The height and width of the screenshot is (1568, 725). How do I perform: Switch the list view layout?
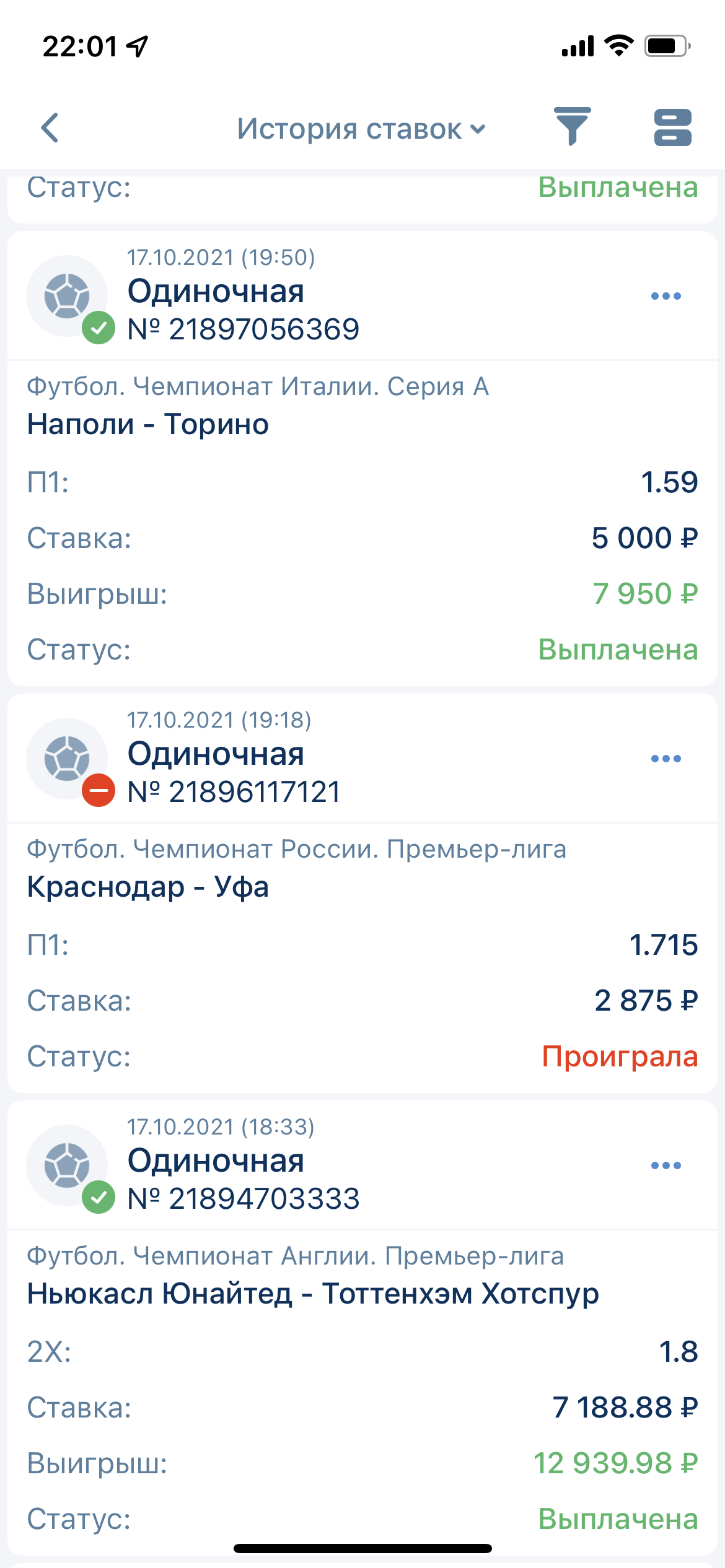click(672, 128)
